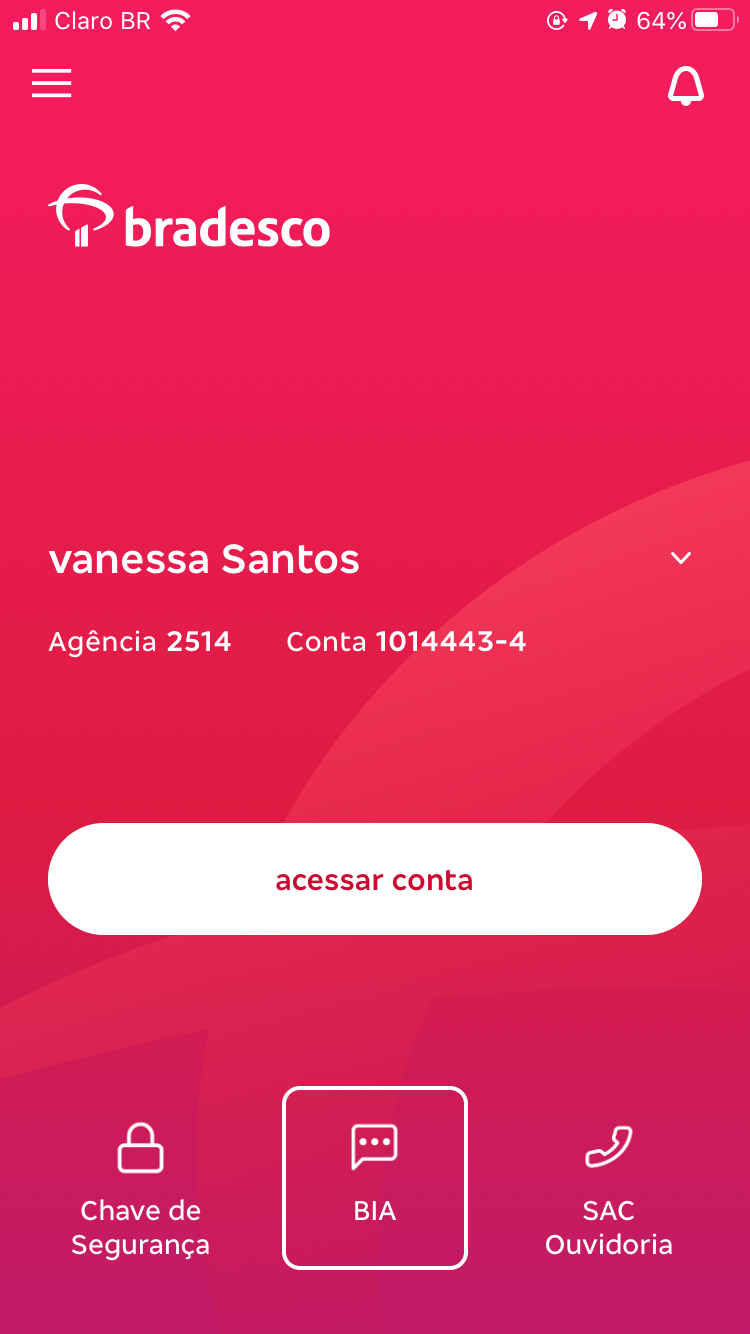Tap the acessar conta button
The height and width of the screenshot is (1334, 750).
point(375,879)
